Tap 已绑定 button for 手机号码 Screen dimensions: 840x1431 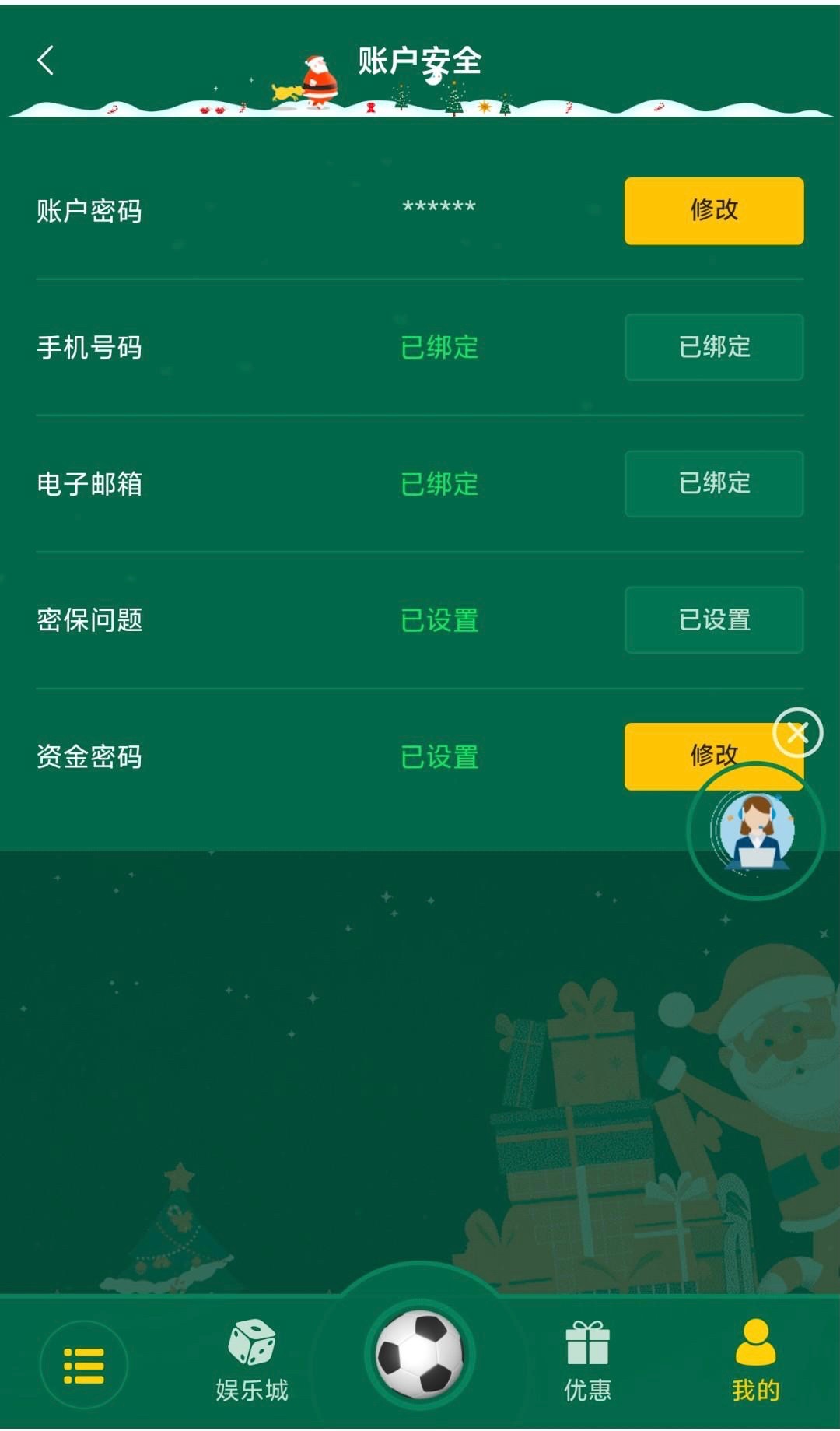[x=713, y=347]
